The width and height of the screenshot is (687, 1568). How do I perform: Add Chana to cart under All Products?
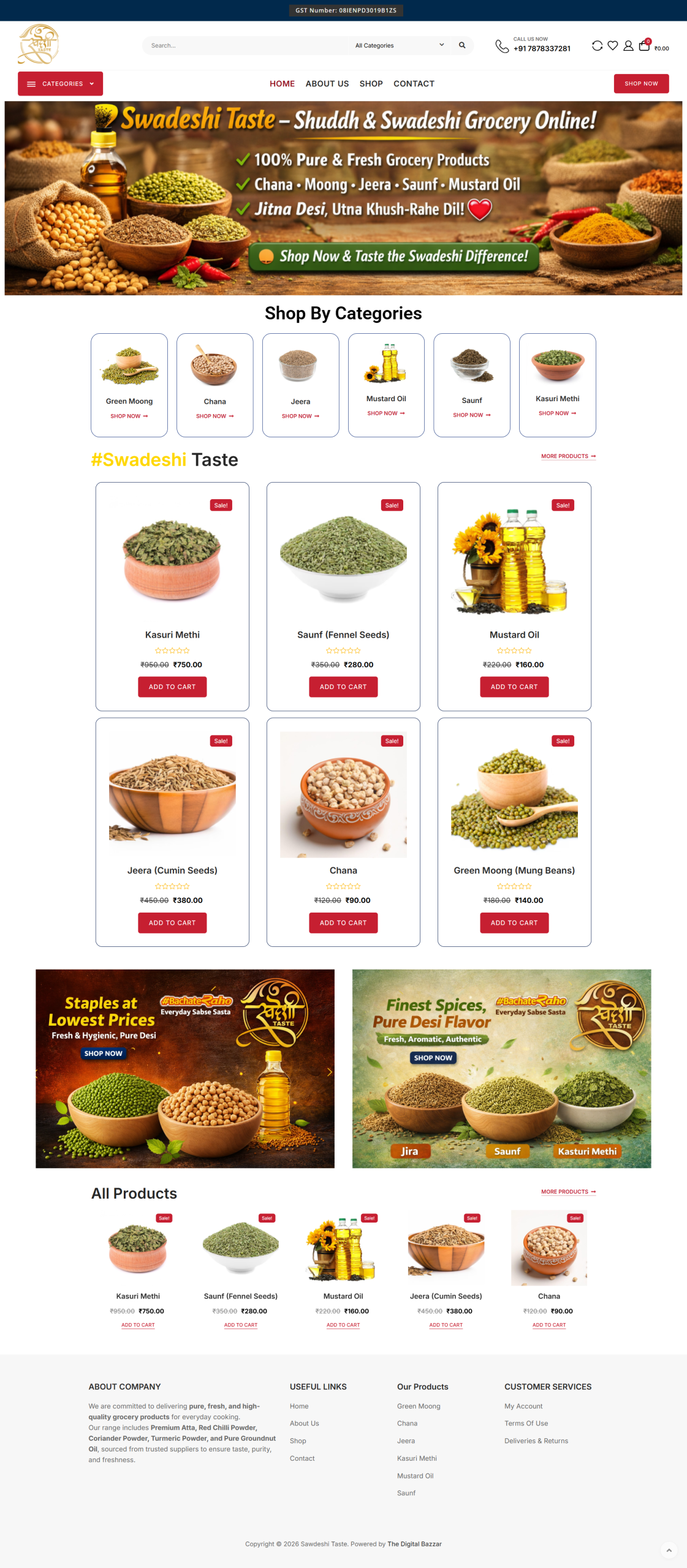[x=548, y=1325]
